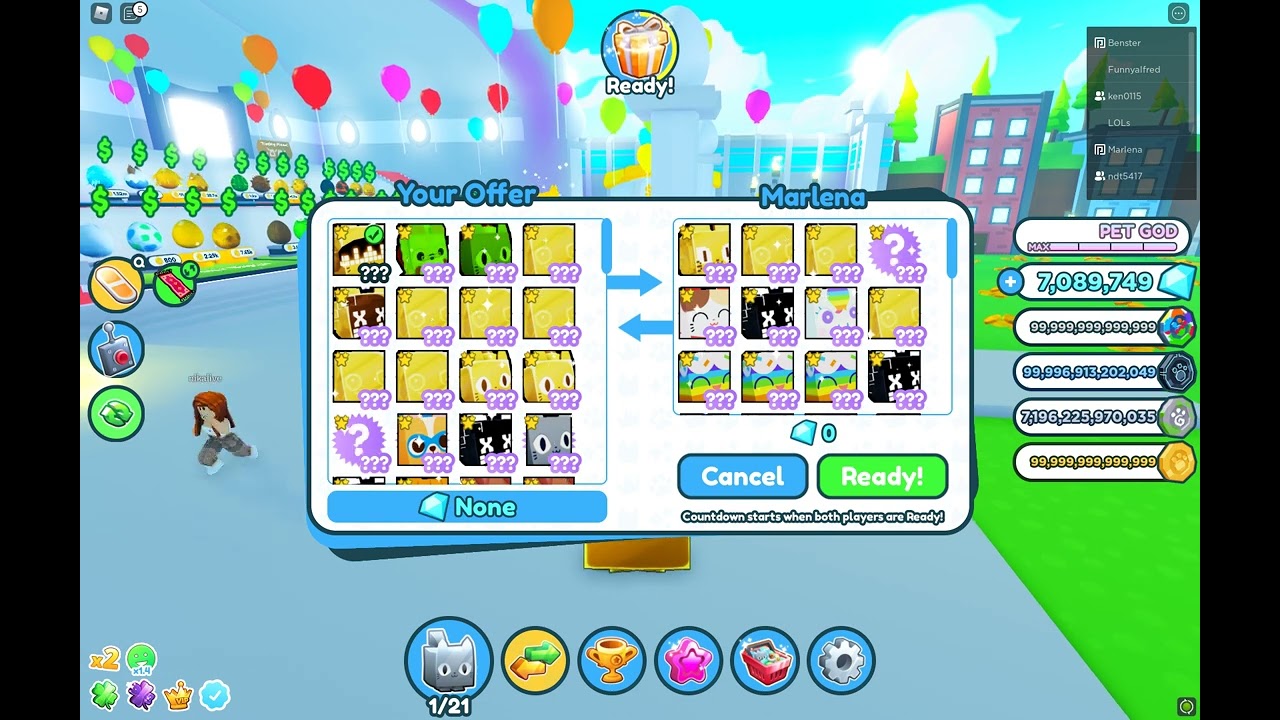Claim the Ready! gift reward
This screenshot has height=720, width=1280.
tap(640, 52)
